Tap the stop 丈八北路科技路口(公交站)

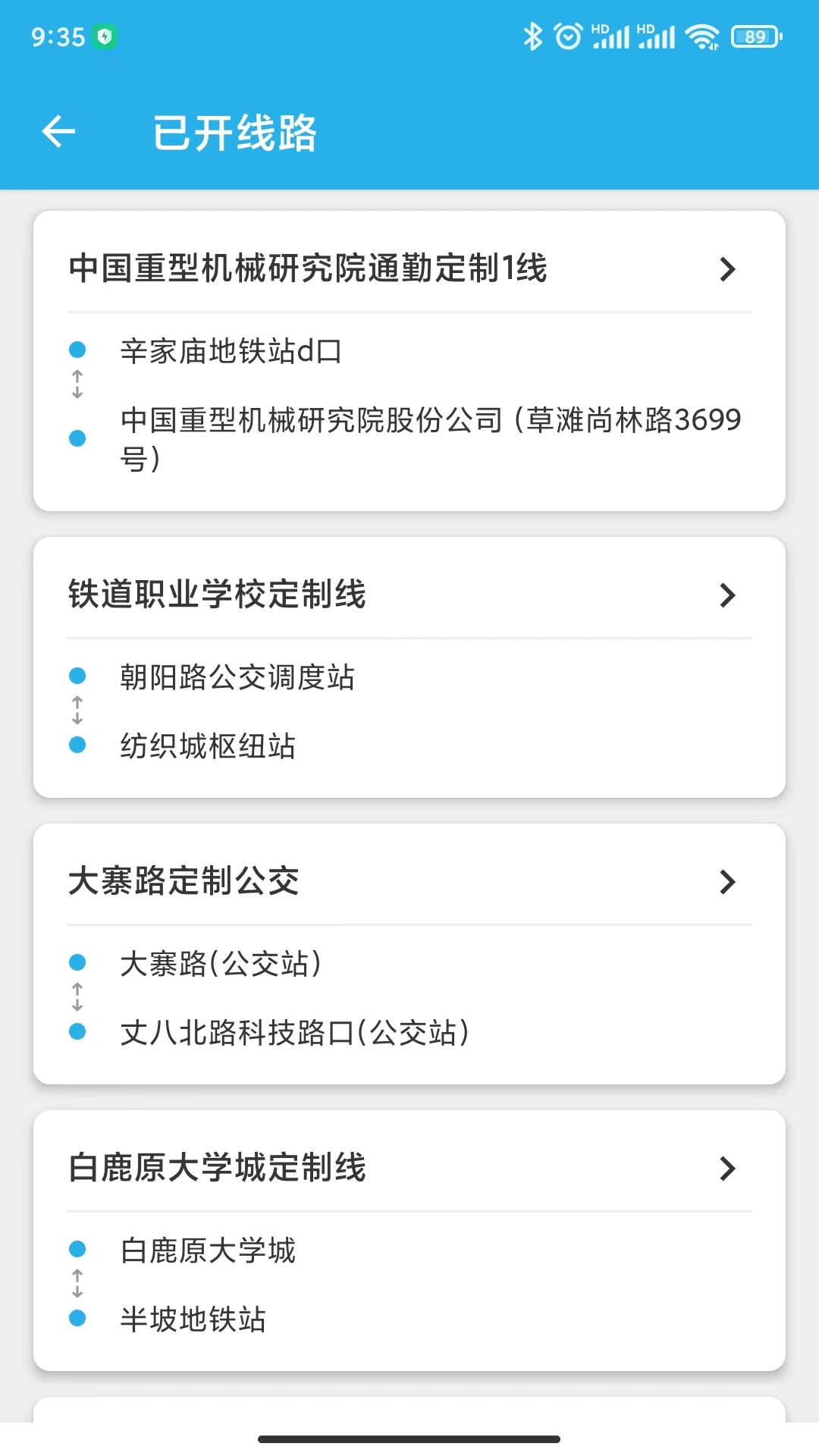pos(294,1031)
